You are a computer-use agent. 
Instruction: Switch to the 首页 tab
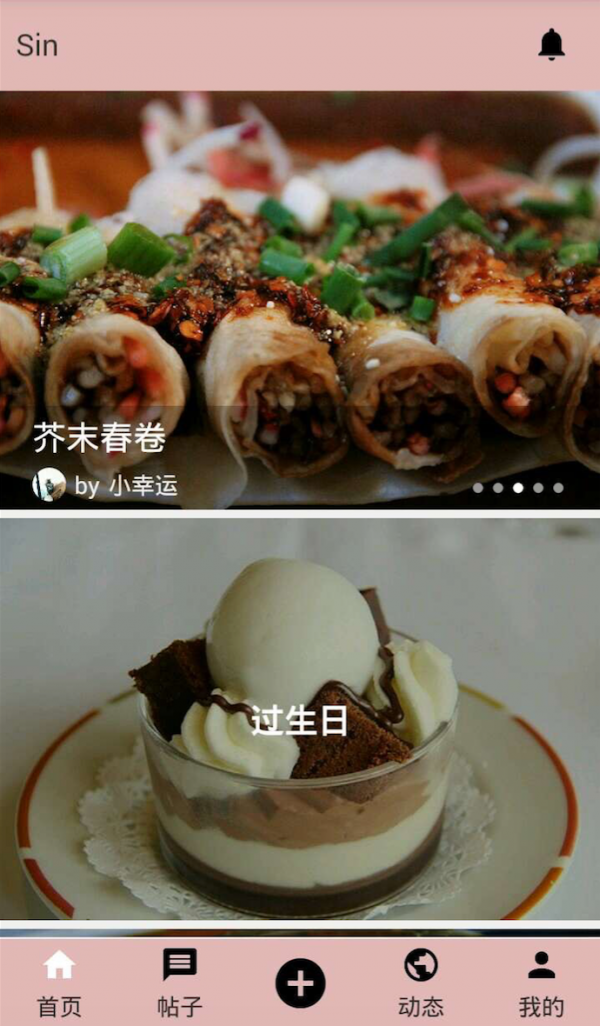[59, 983]
